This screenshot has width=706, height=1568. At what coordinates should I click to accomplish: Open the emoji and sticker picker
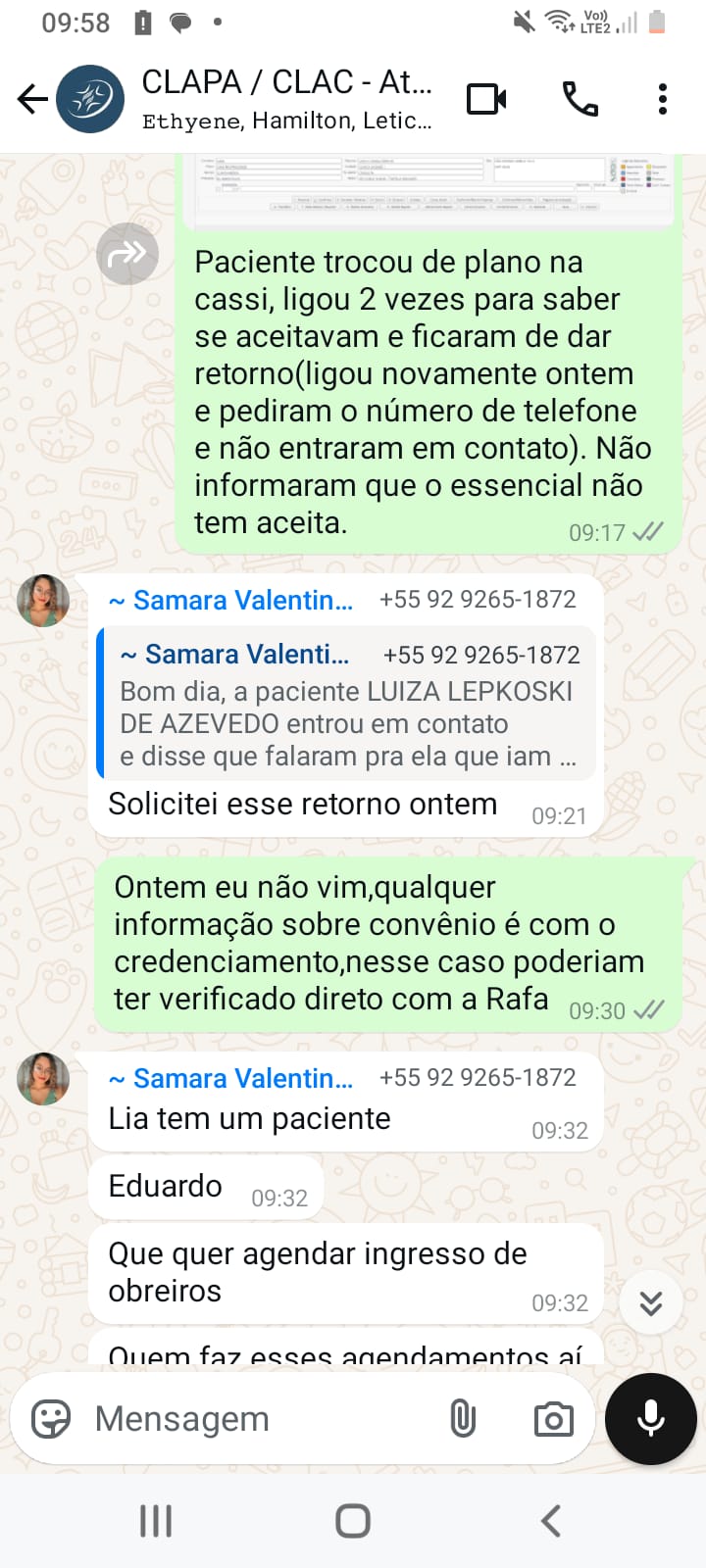click(x=51, y=1418)
